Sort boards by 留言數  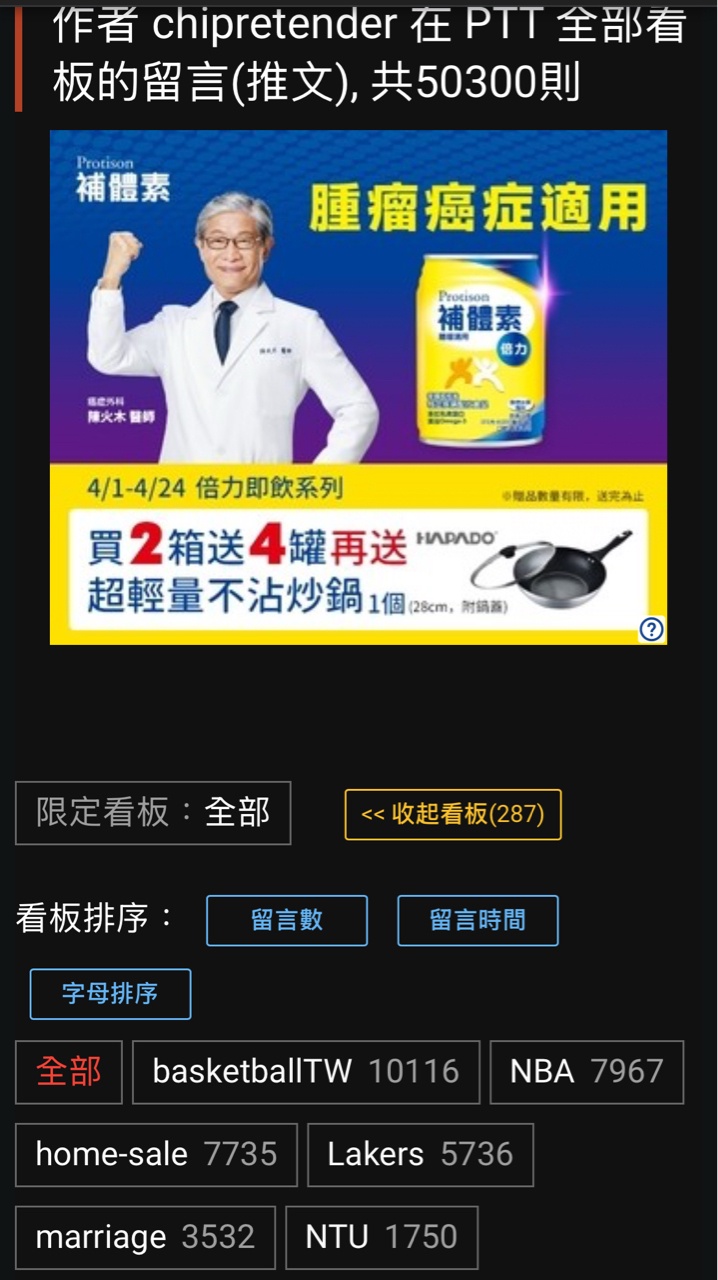pos(287,920)
